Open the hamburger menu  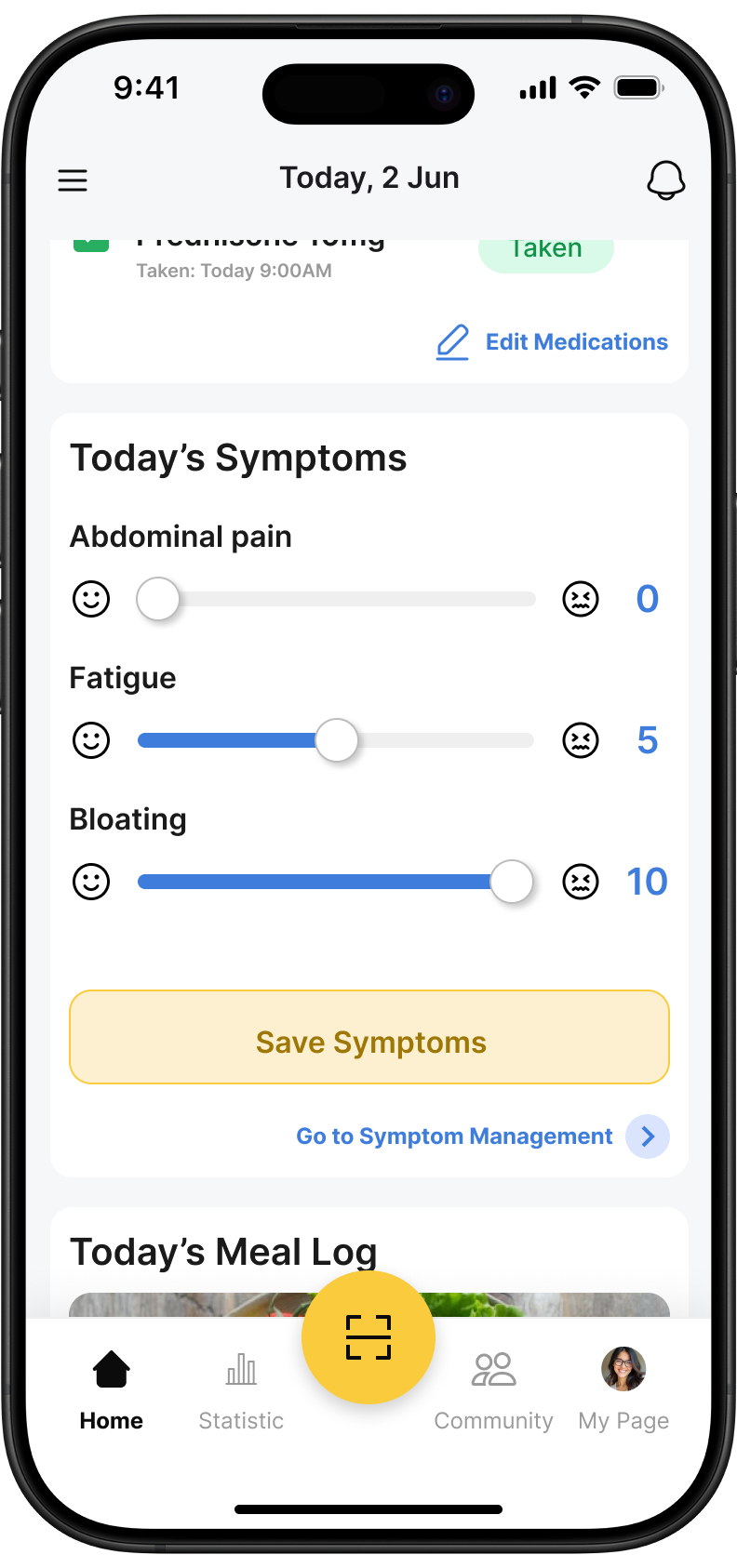click(x=73, y=180)
